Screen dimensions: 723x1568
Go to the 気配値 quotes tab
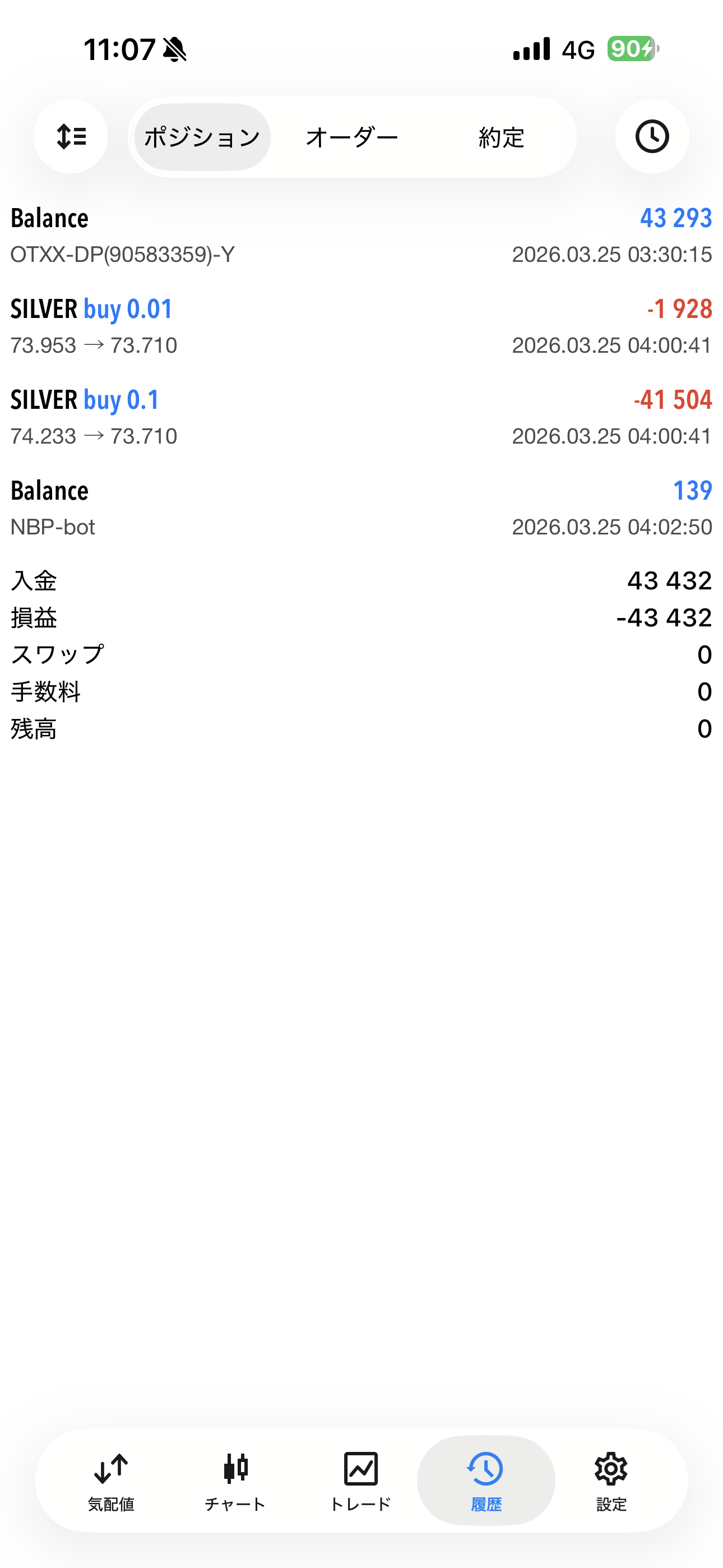coord(111,1481)
